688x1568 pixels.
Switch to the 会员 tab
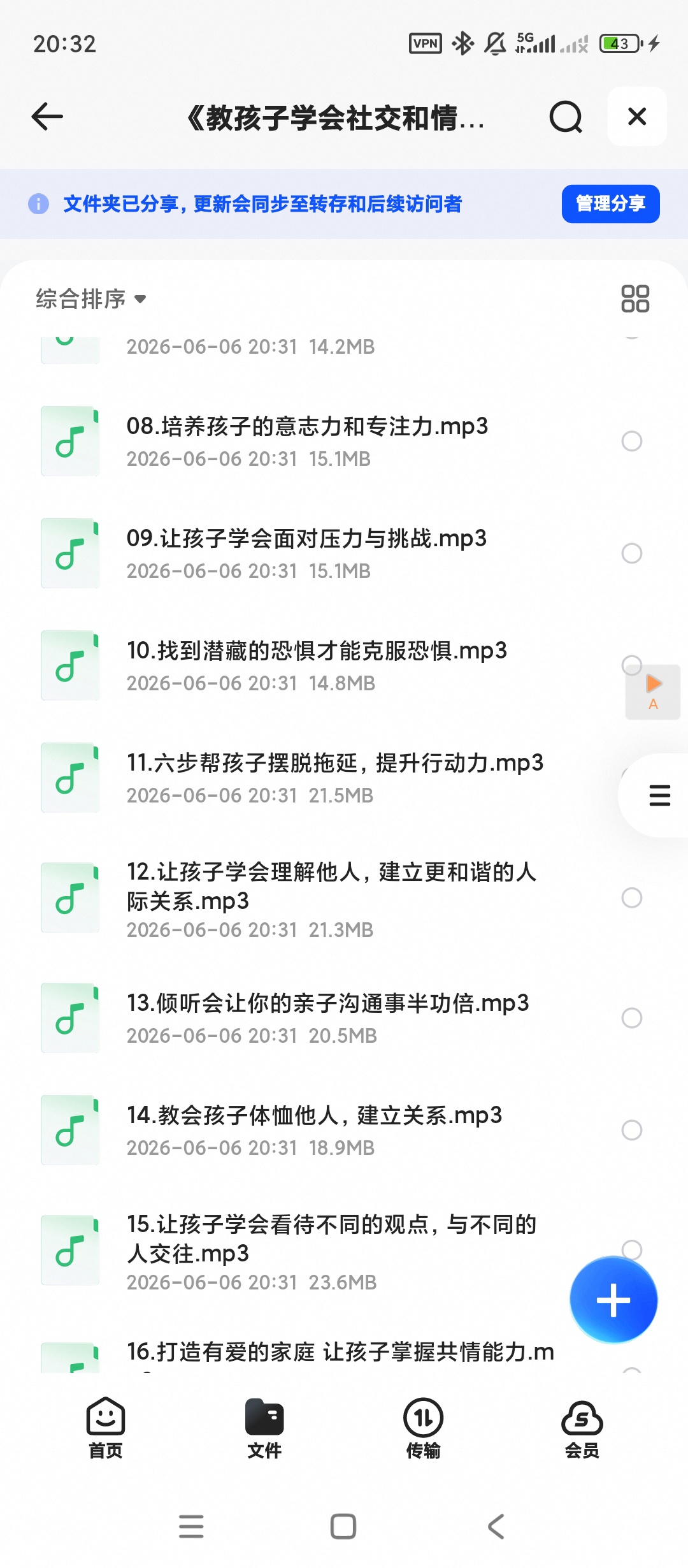click(582, 1428)
